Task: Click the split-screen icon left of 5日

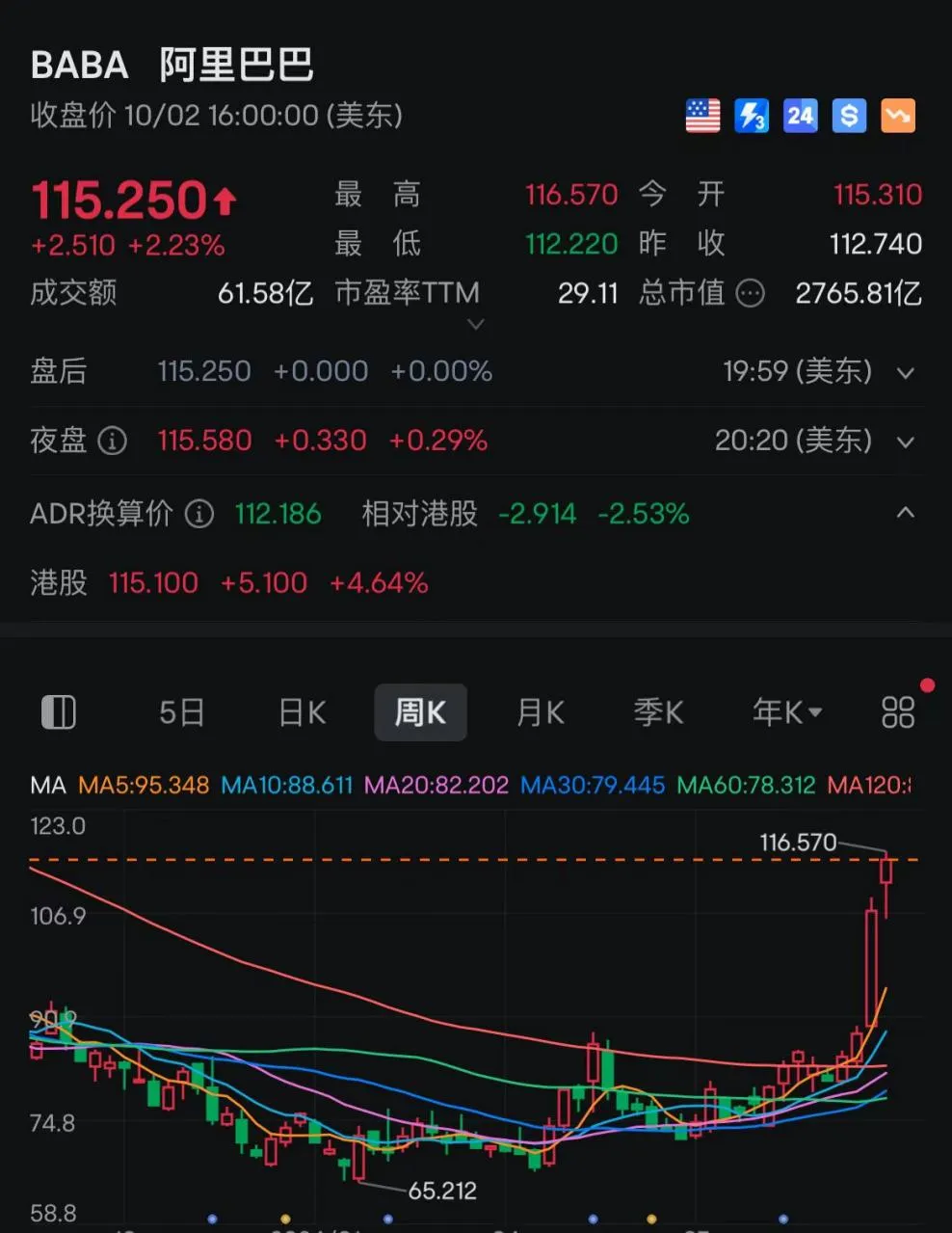Action: 59,712
